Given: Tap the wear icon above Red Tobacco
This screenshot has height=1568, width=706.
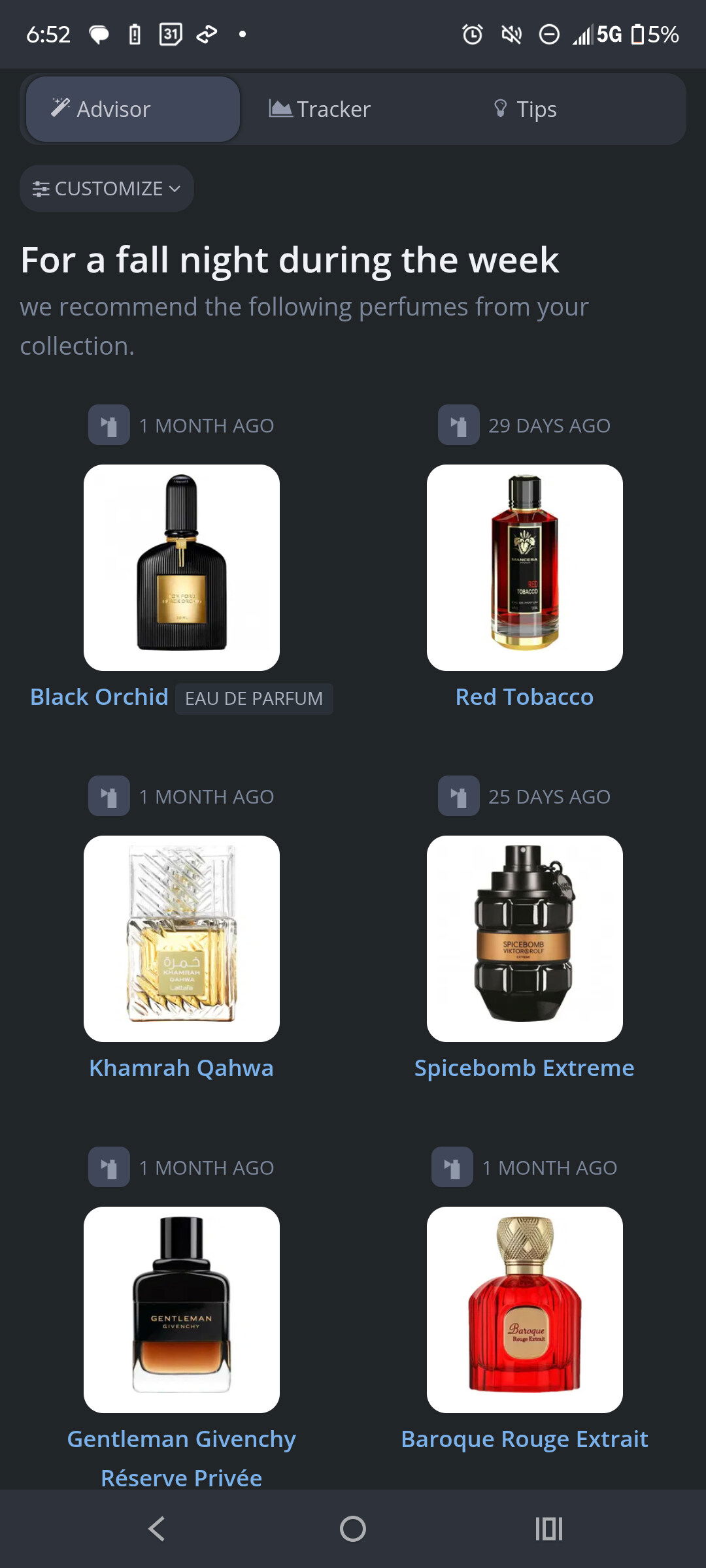Looking at the screenshot, I should 459,425.
